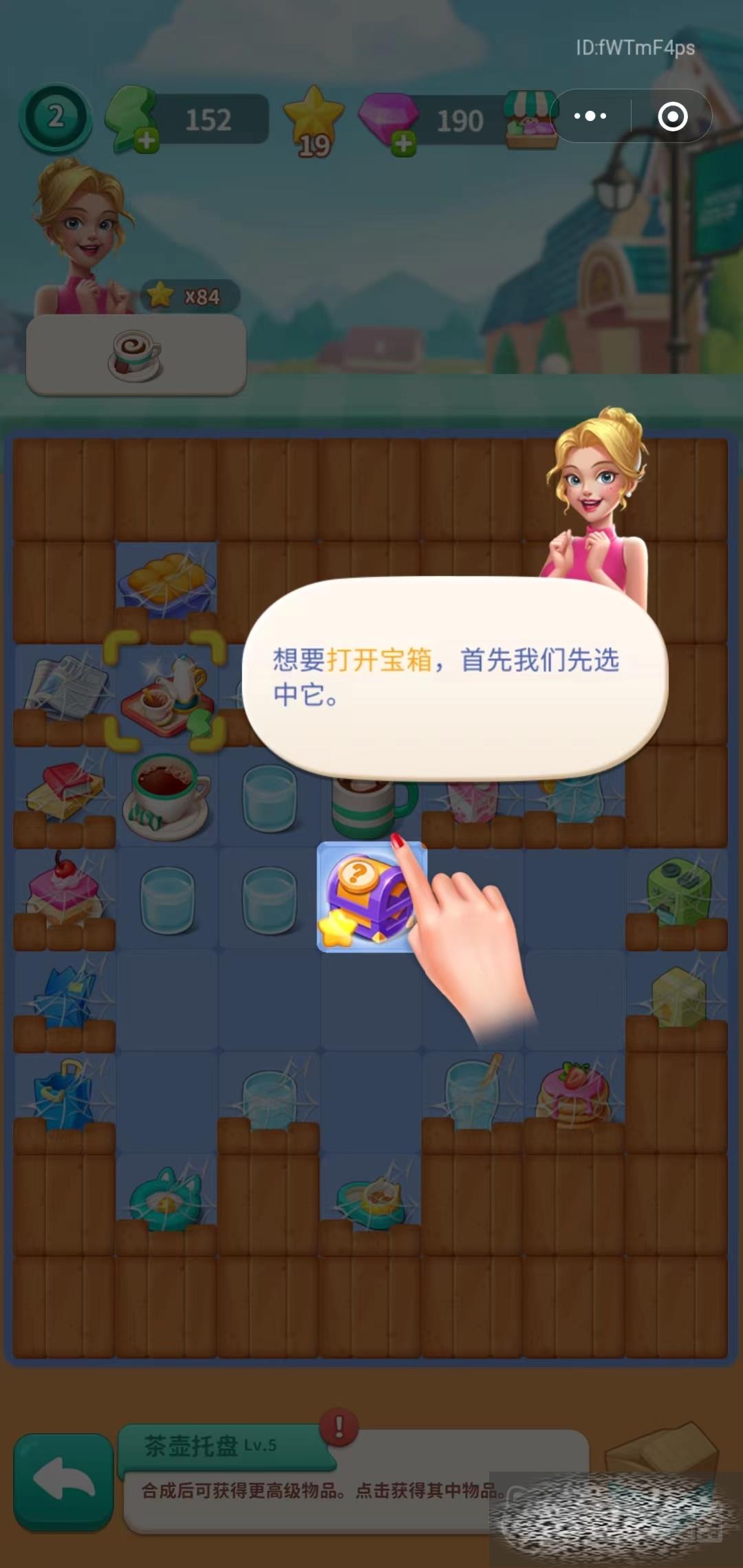Go back with the green arrow button
The image size is (743, 1568).
(x=63, y=1481)
